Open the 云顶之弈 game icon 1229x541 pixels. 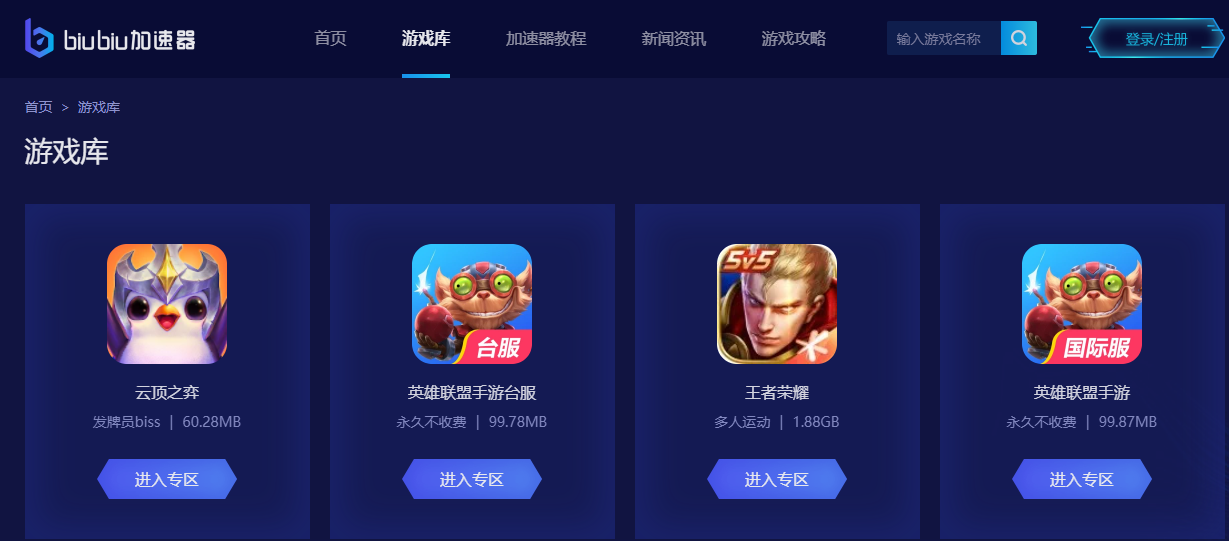tap(167, 304)
